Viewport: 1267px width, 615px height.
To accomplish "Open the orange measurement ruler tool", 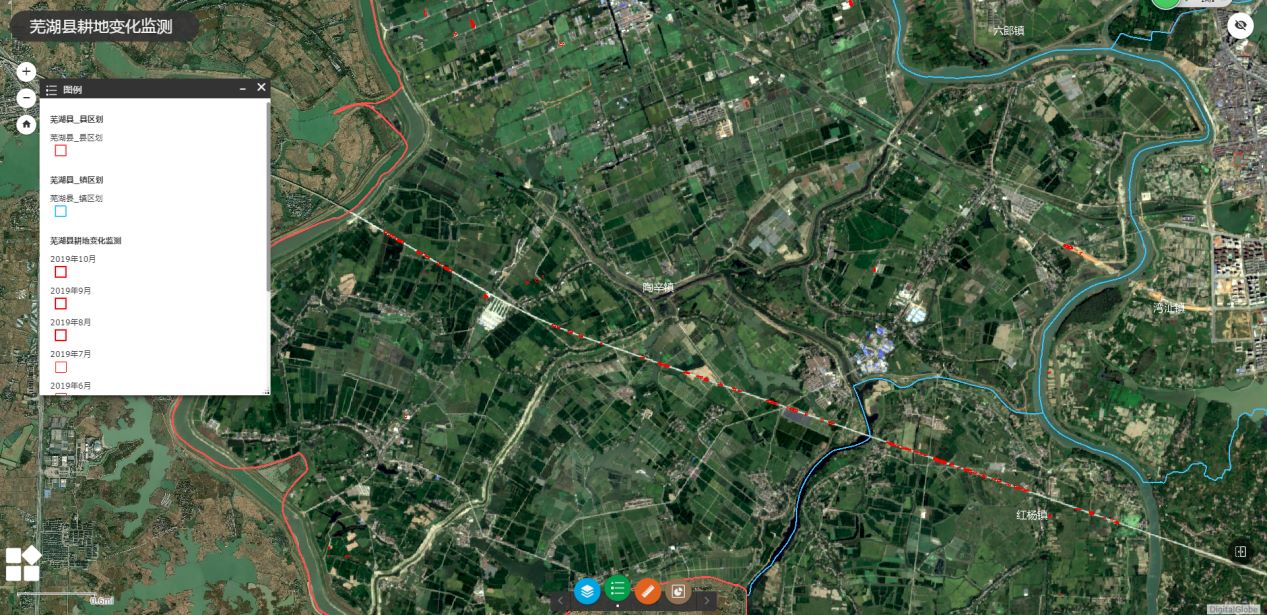I will (648, 592).
